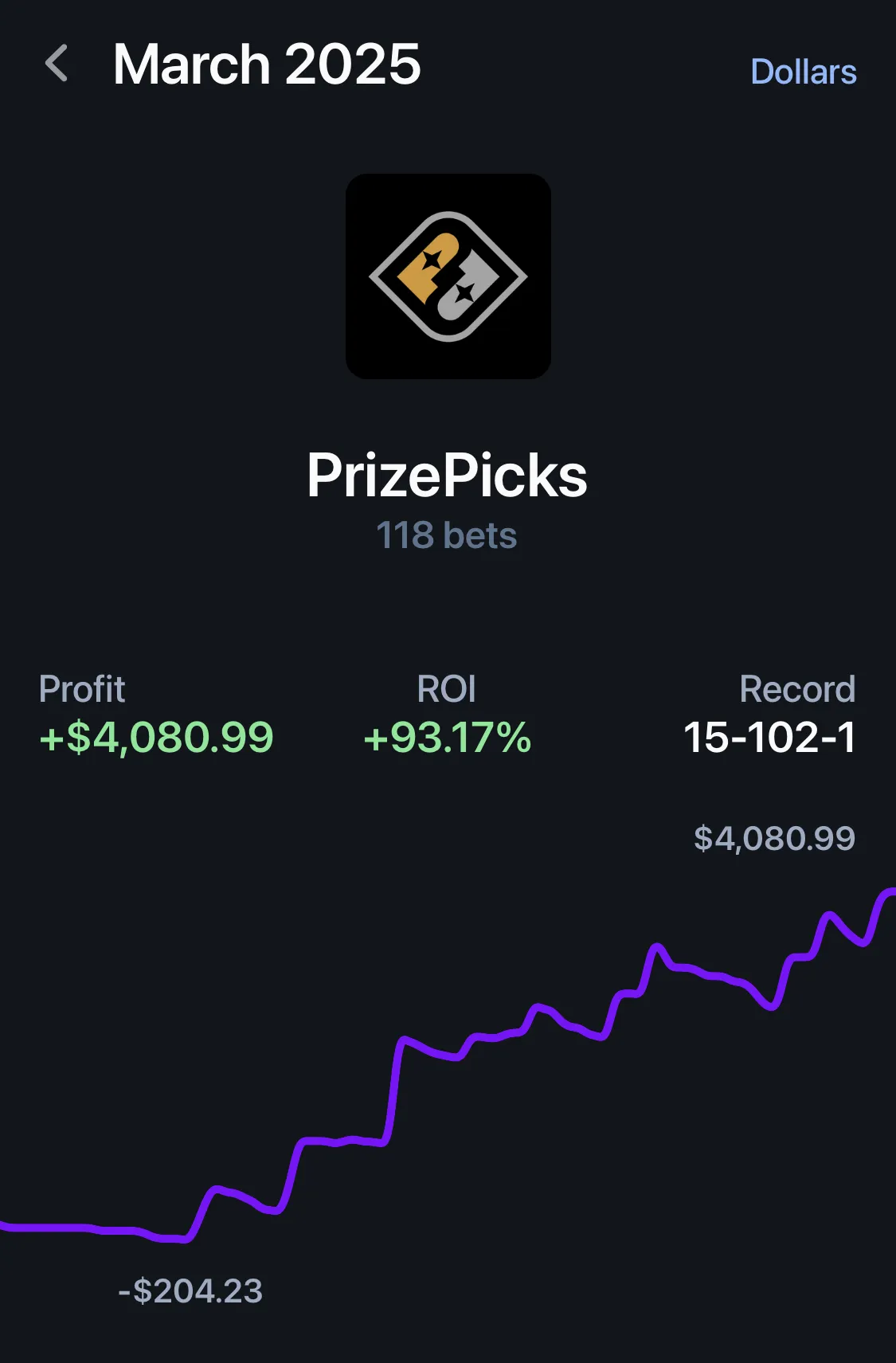Click the PrizePicks title text

(x=448, y=474)
